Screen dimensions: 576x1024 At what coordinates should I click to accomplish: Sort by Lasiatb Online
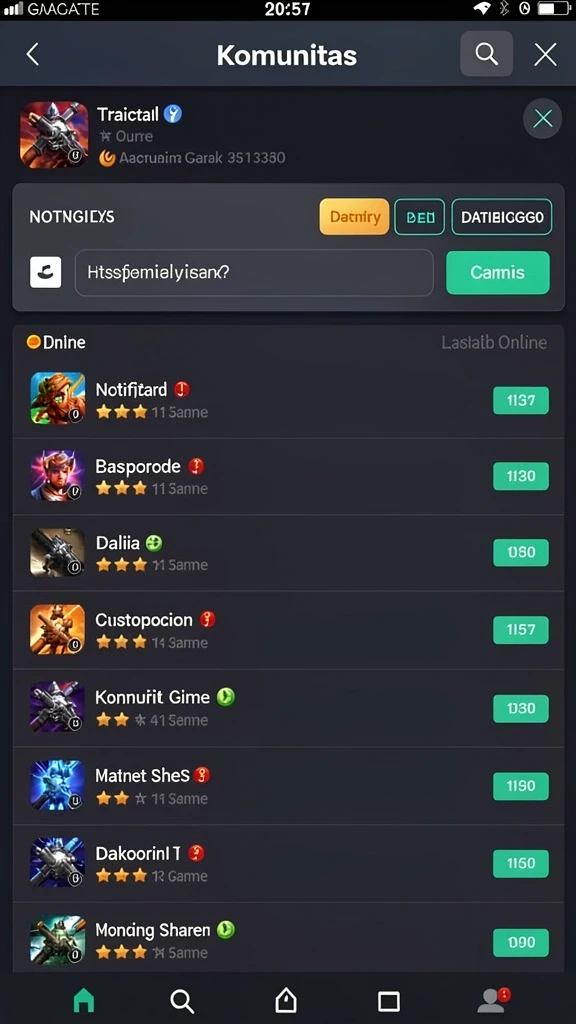(494, 342)
